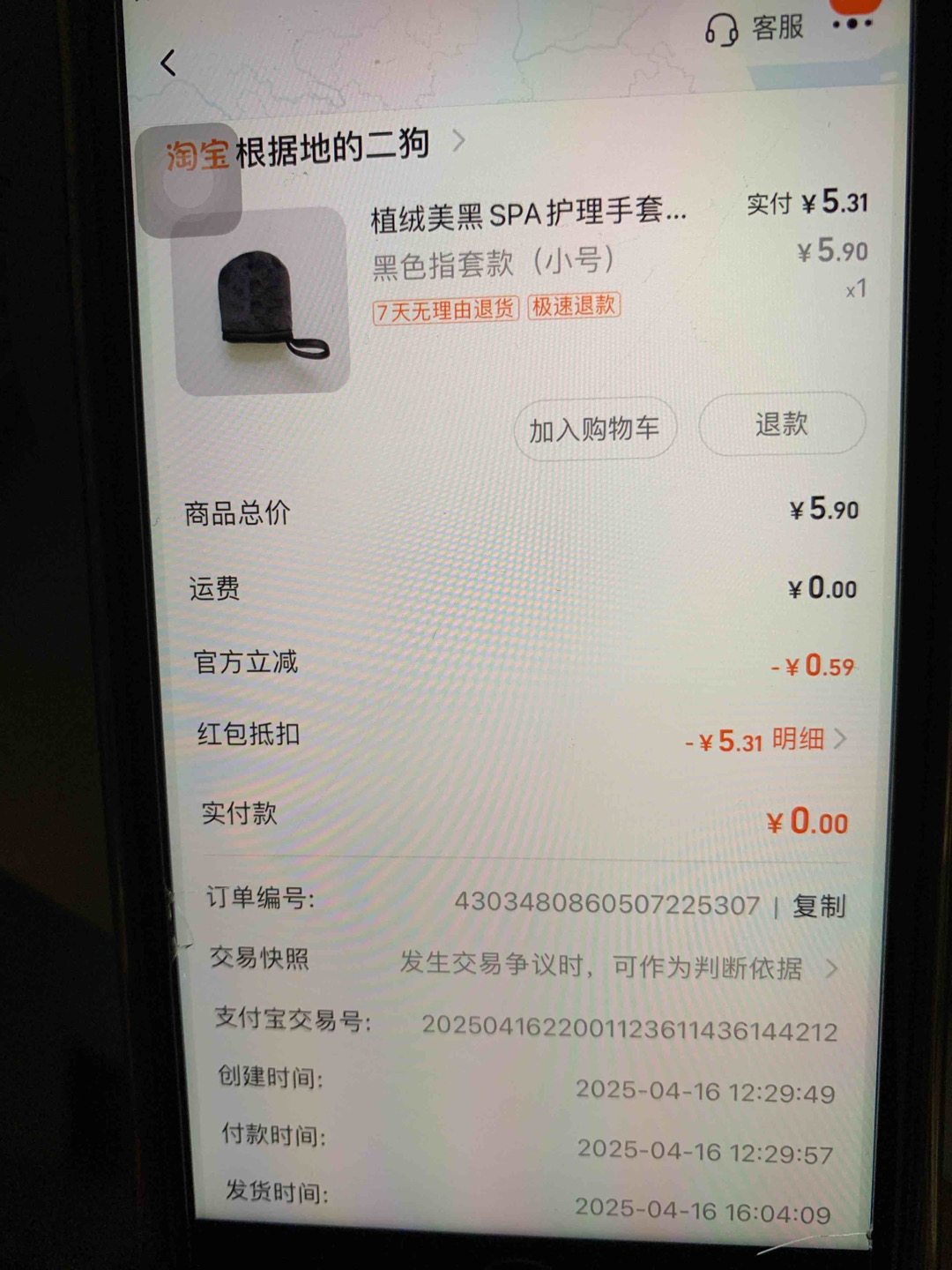Request a refund with 退款
The width and height of the screenshot is (952, 1270).
coord(781,424)
